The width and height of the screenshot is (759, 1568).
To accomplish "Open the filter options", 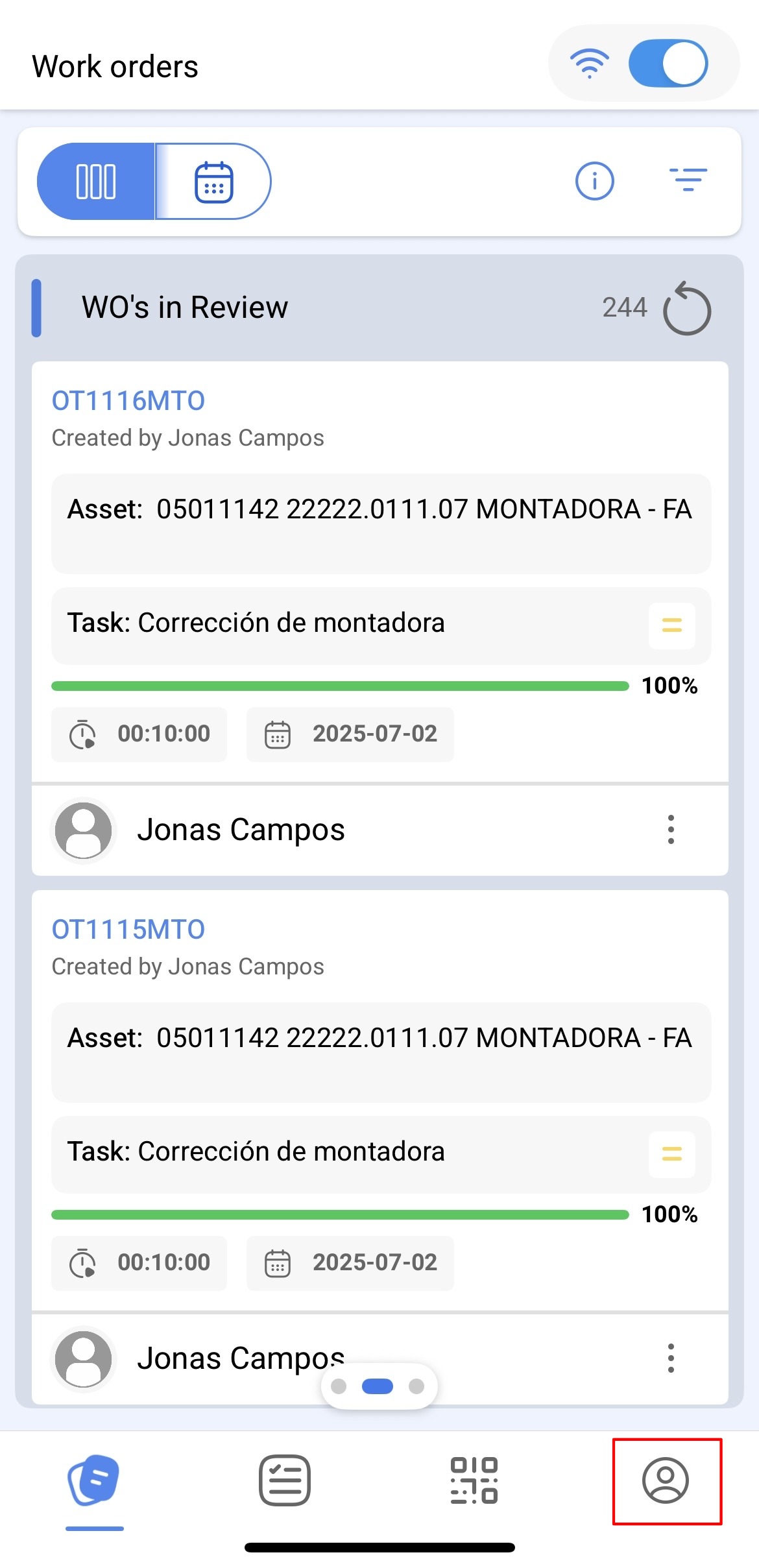I will [x=688, y=180].
